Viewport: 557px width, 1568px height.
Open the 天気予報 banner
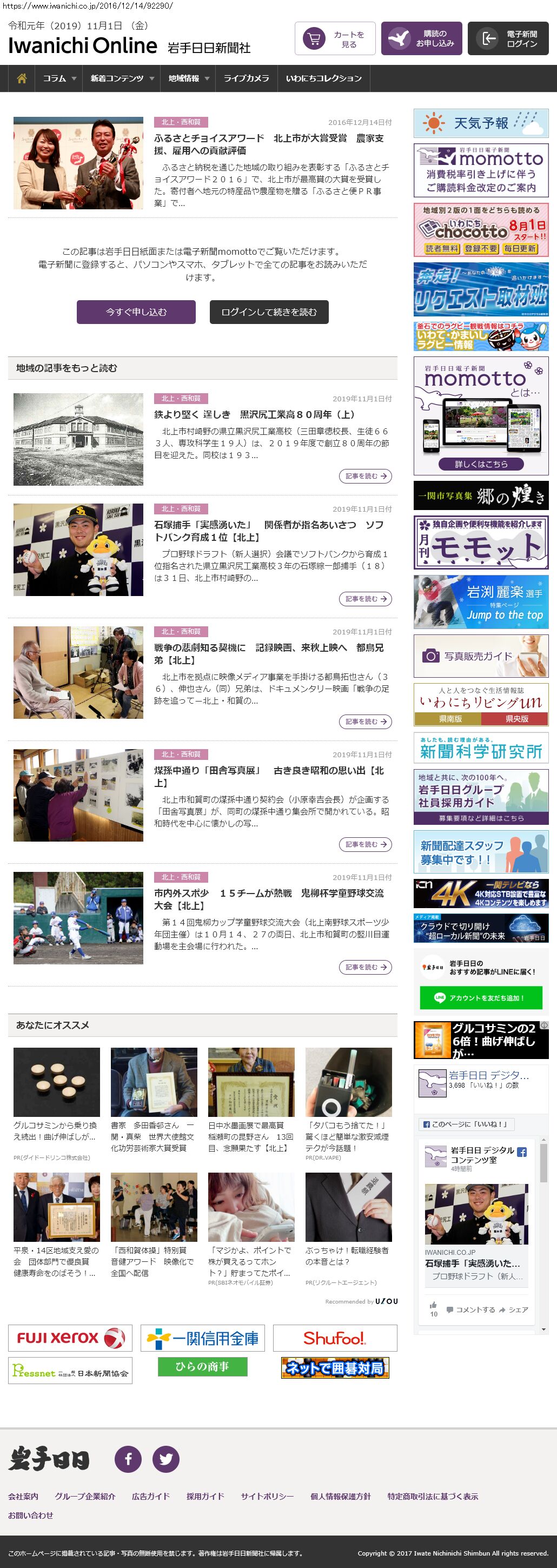click(x=480, y=123)
